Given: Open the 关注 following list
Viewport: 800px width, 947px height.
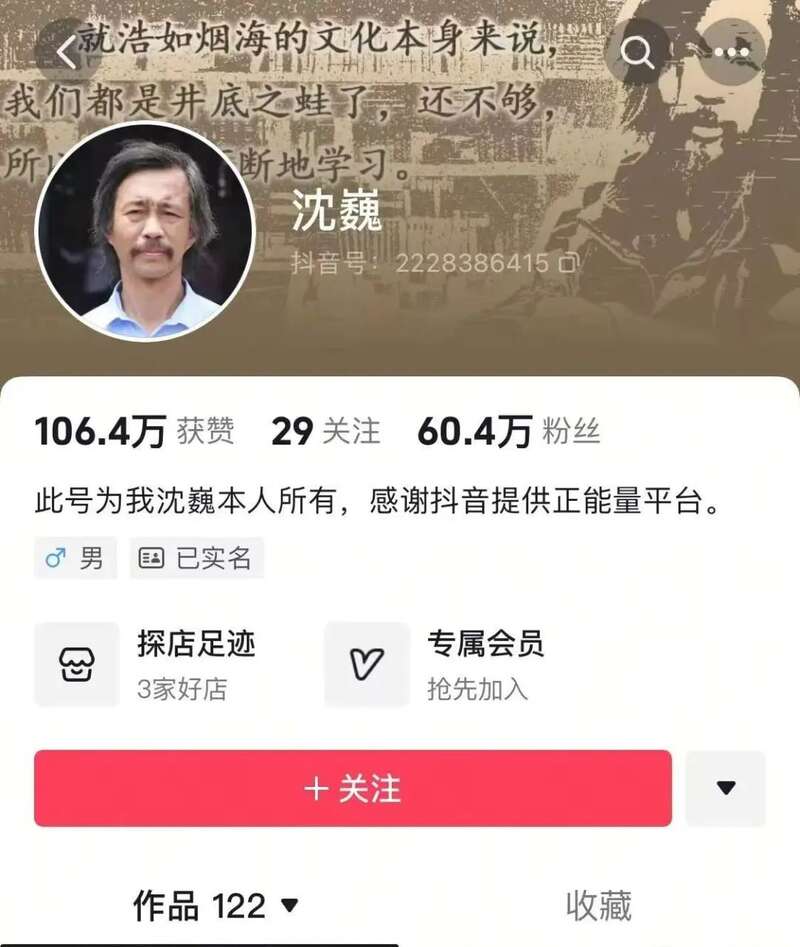Looking at the screenshot, I should (x=326, y=431).
